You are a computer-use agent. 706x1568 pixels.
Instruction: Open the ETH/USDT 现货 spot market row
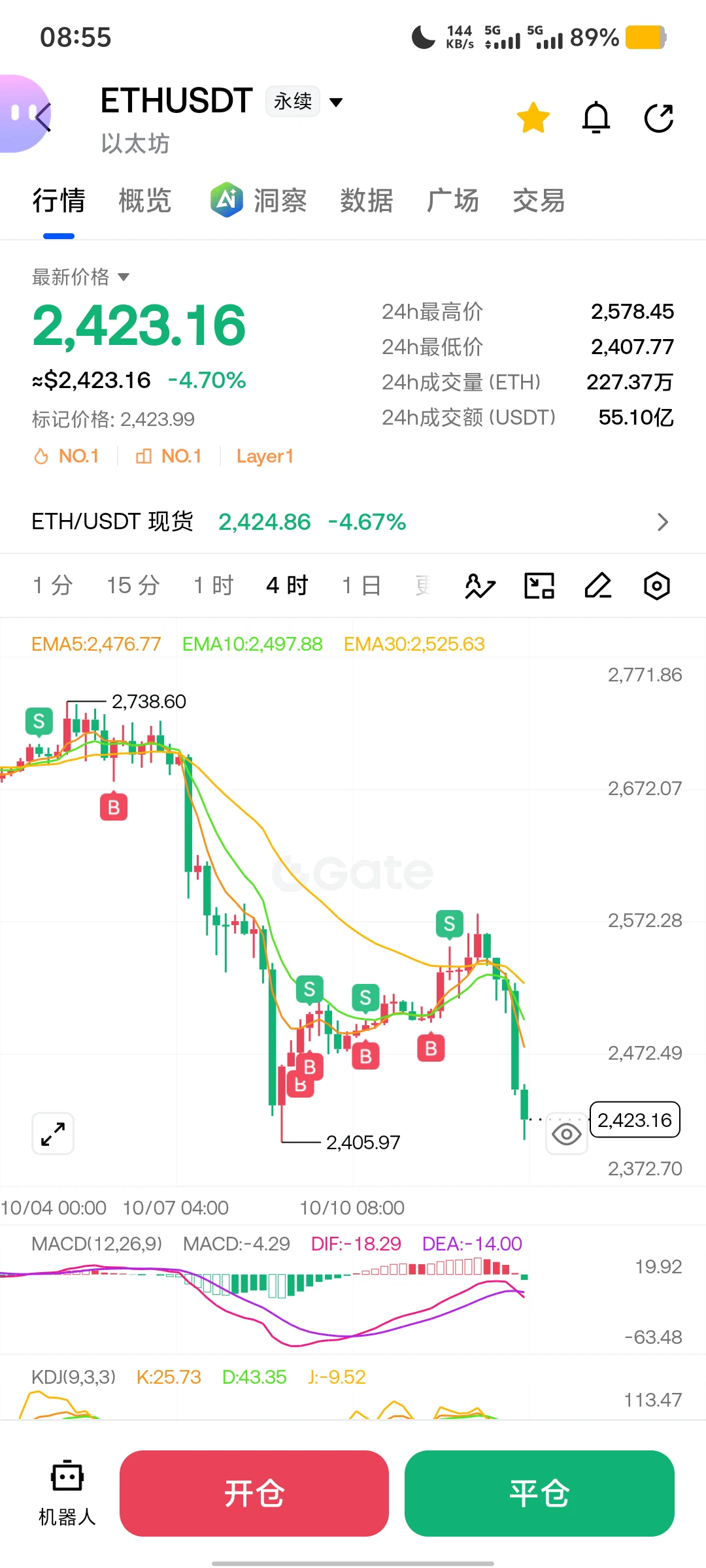(x=353, y=522)
